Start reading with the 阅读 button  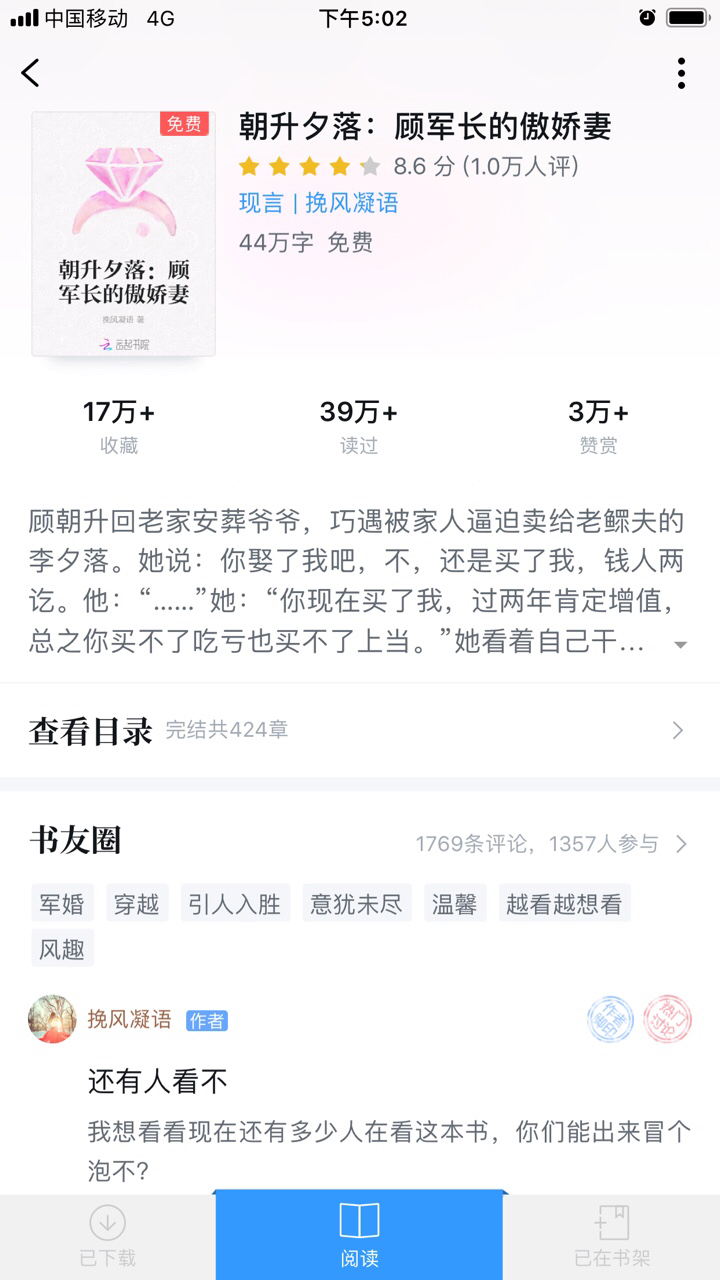(x=359, y=1236)
